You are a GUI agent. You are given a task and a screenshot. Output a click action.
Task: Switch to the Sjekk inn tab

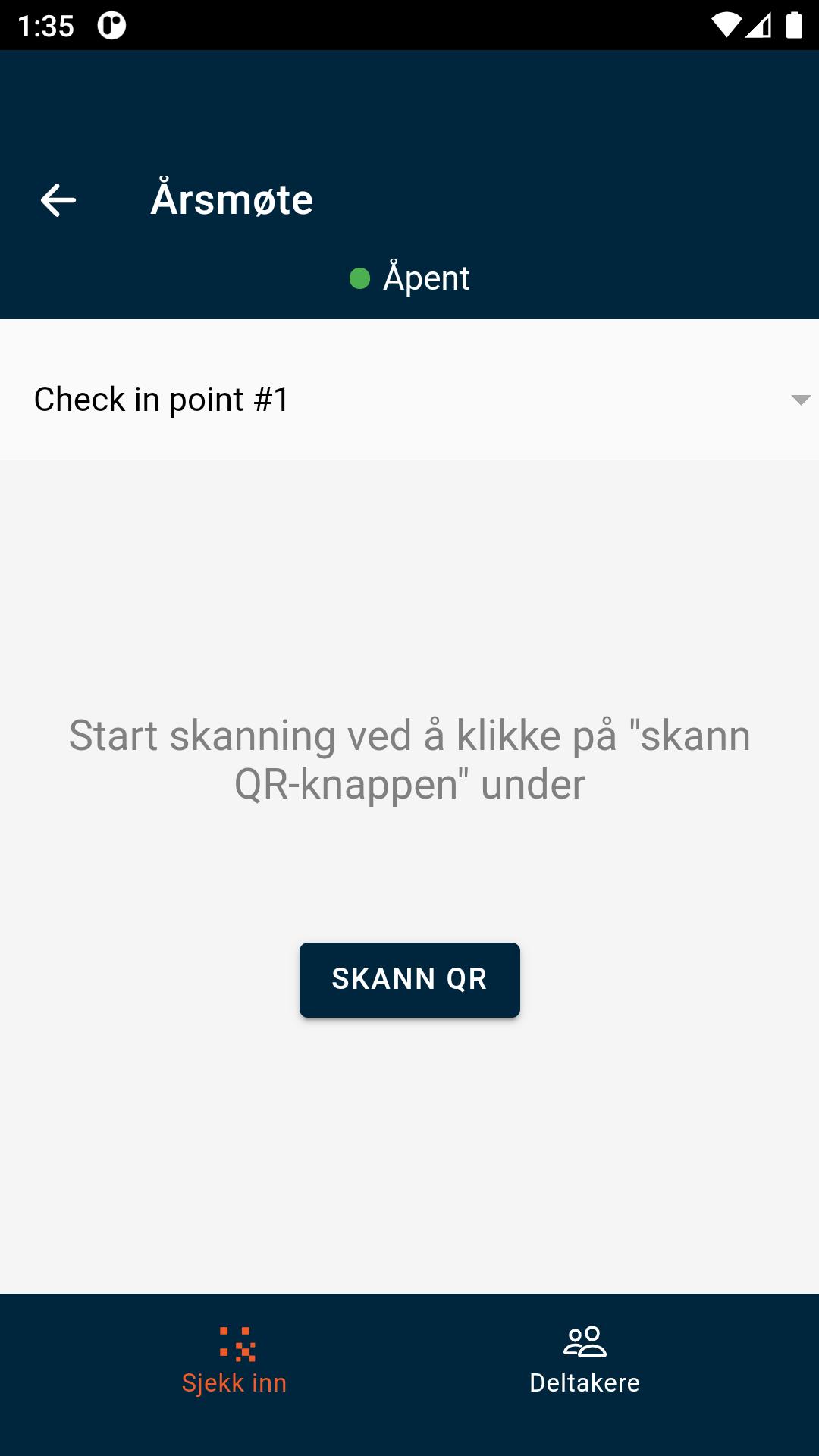[234, 1362]
